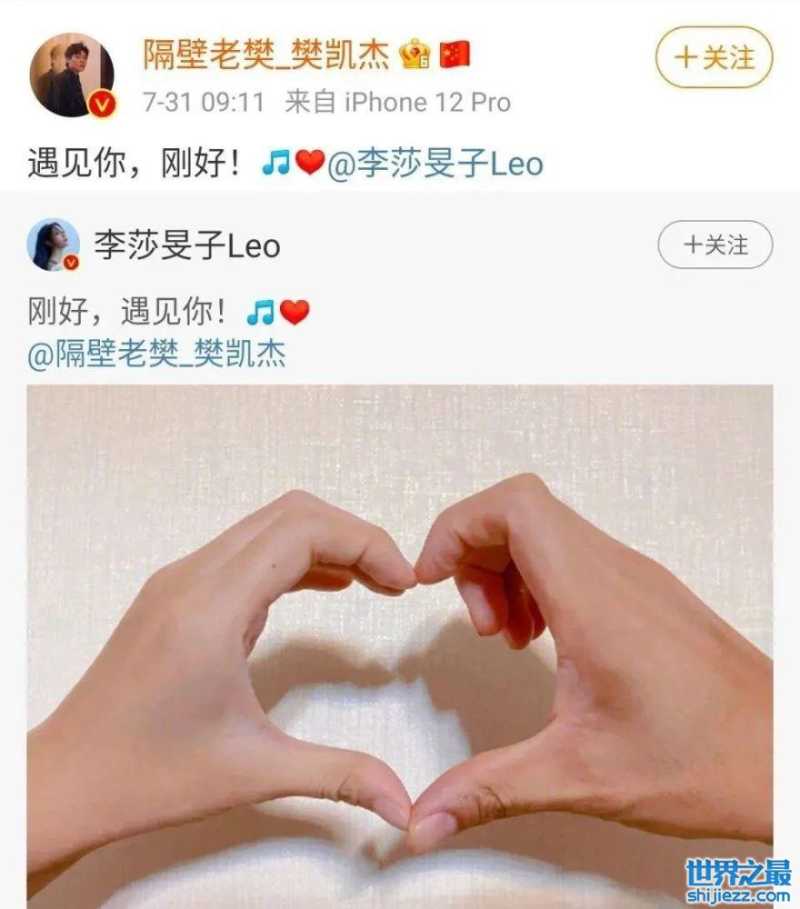Viewport: 800px width, 909px height.
Task: Open the username 隔壁老樊_樊凯杰 at the top
Action: point(266,55)
